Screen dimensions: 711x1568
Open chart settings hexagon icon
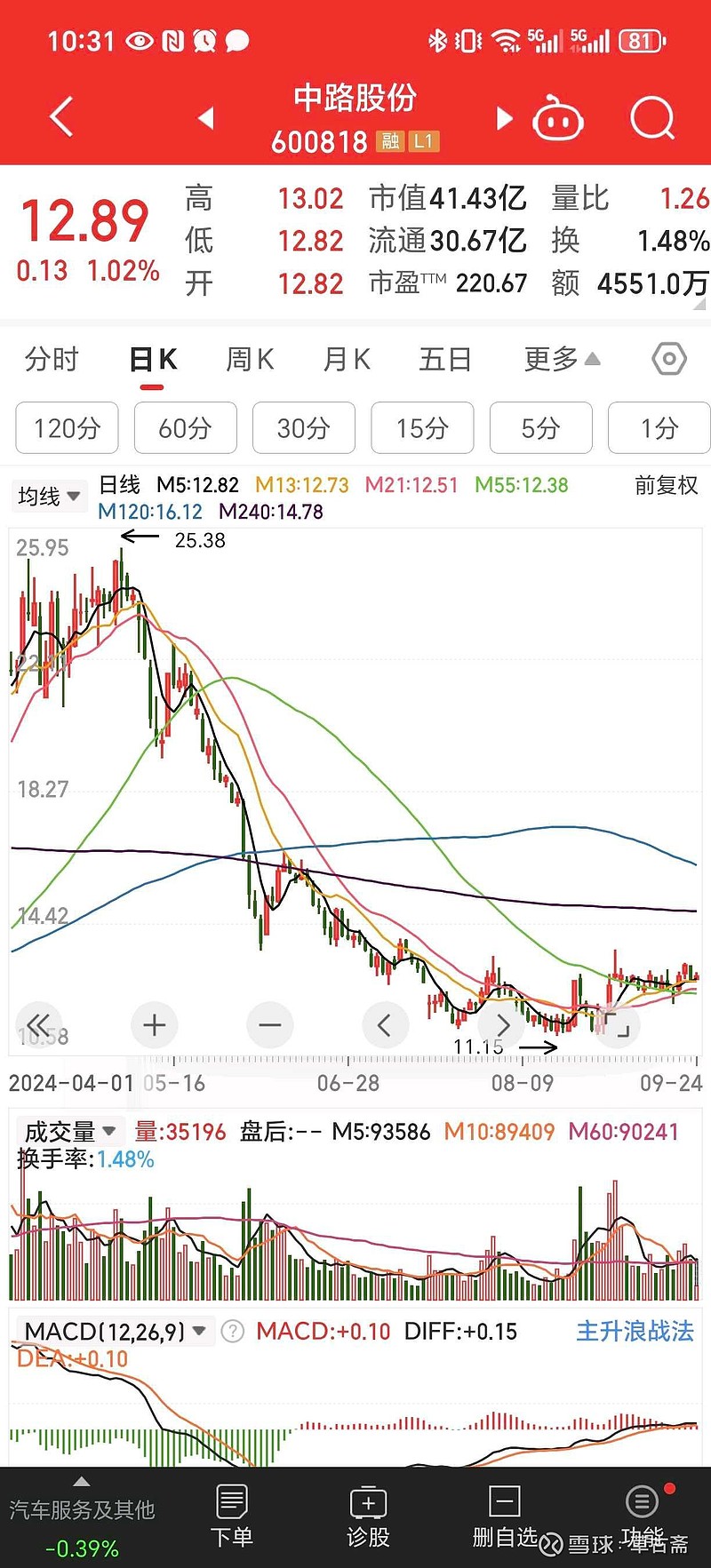point(668,360)
